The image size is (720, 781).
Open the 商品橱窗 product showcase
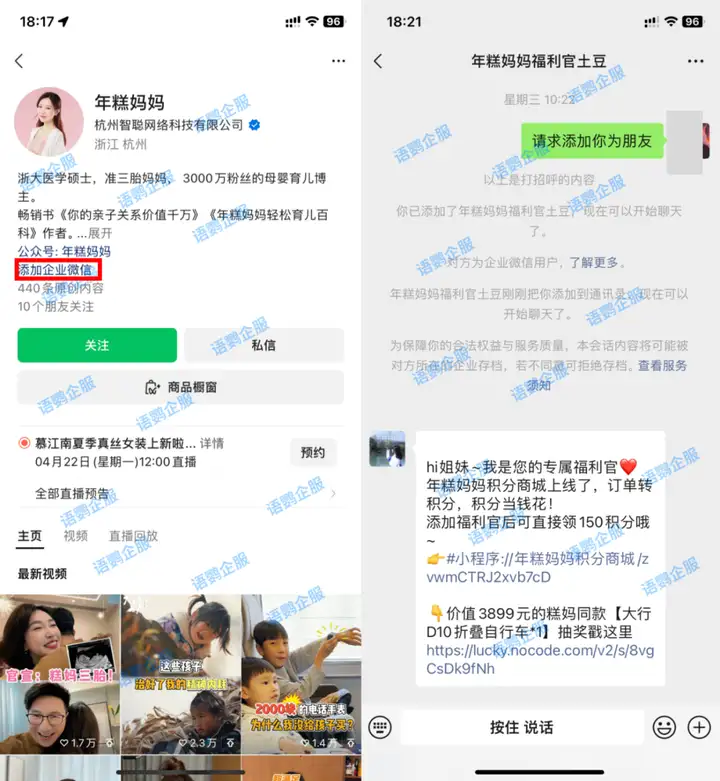(x=180, y=387)
